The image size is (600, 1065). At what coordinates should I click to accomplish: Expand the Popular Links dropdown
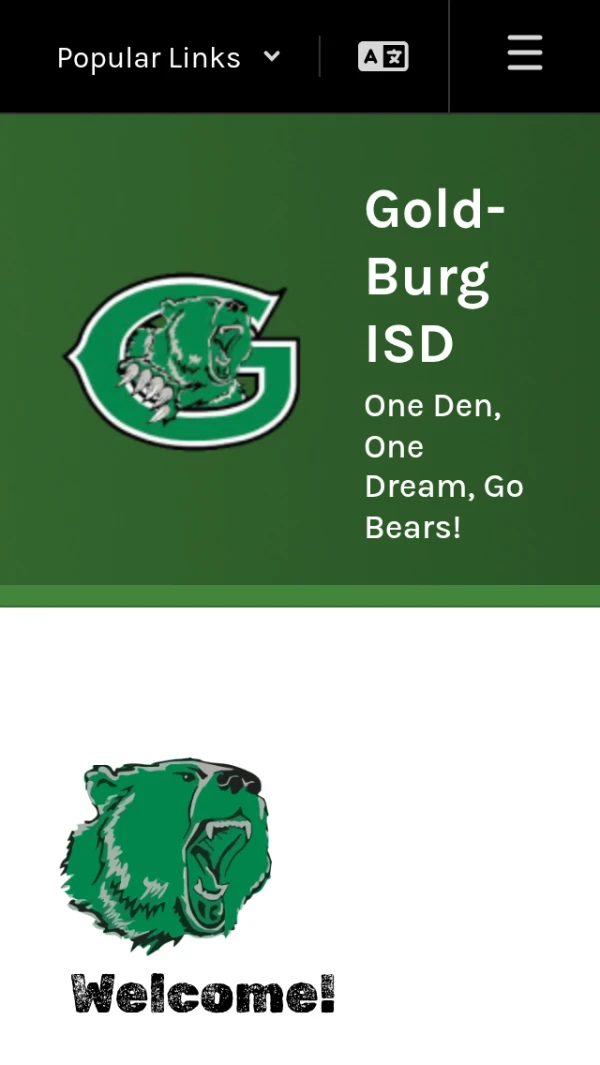[168, 58]
